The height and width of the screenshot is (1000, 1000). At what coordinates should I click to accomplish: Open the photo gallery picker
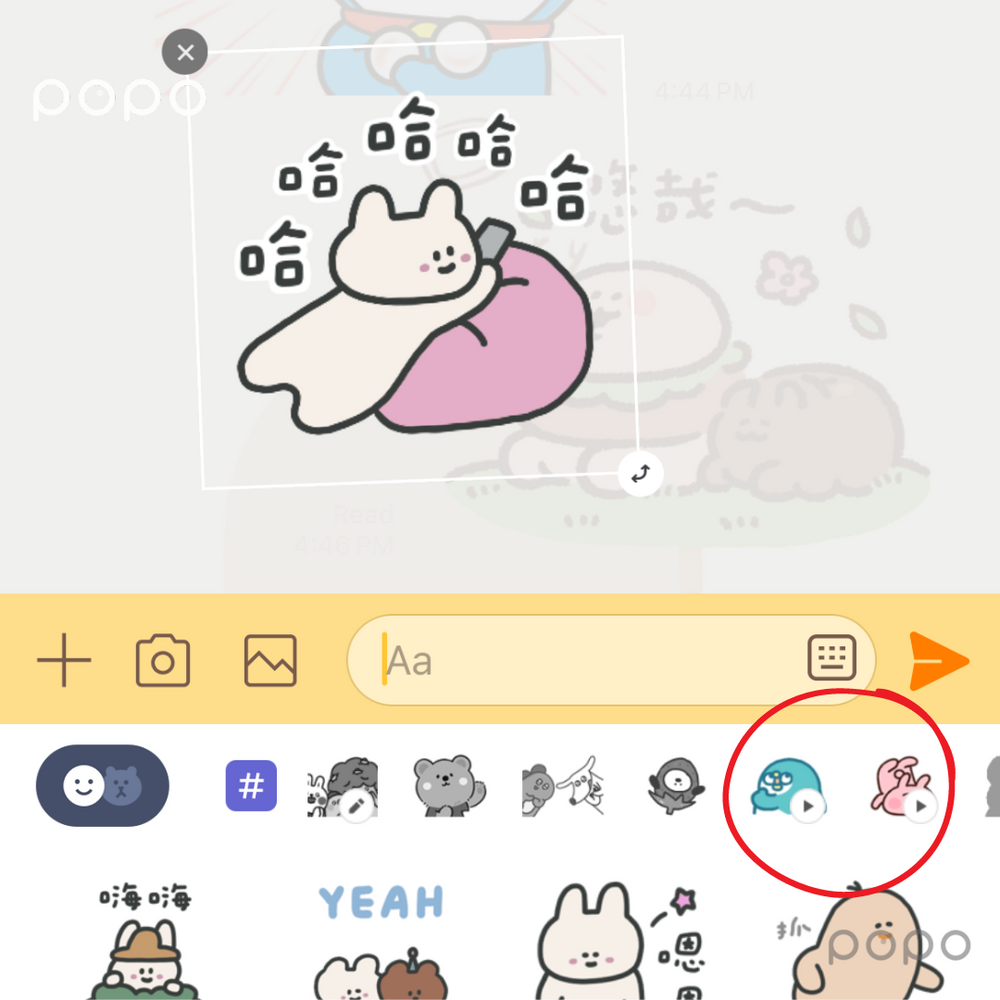270,661
